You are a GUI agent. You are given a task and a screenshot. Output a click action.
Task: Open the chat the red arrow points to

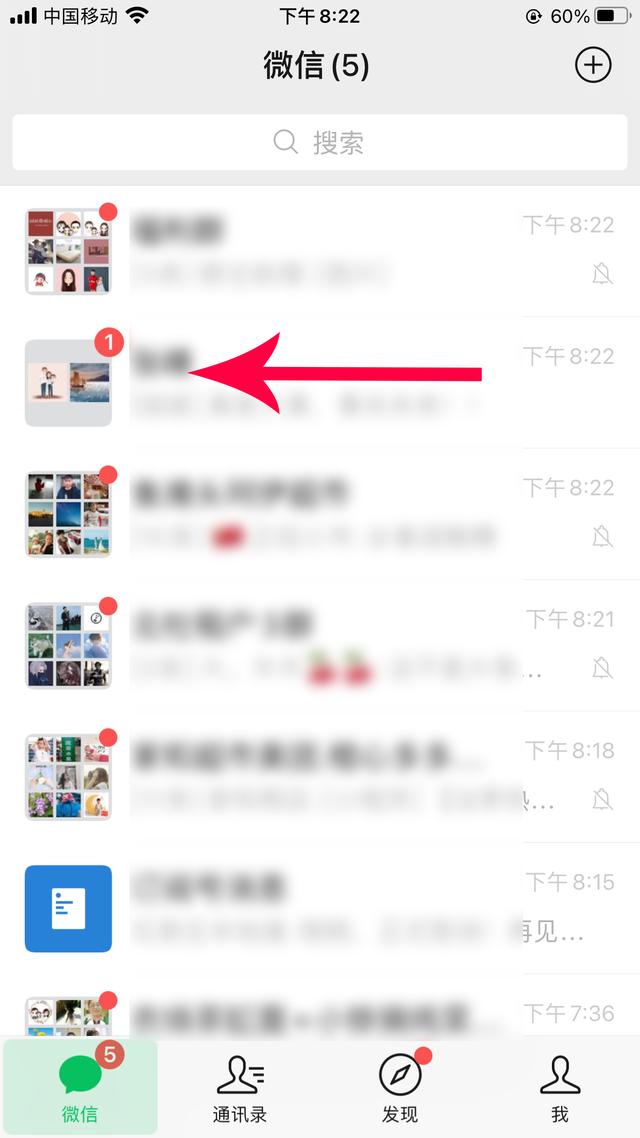click(320, 382)
